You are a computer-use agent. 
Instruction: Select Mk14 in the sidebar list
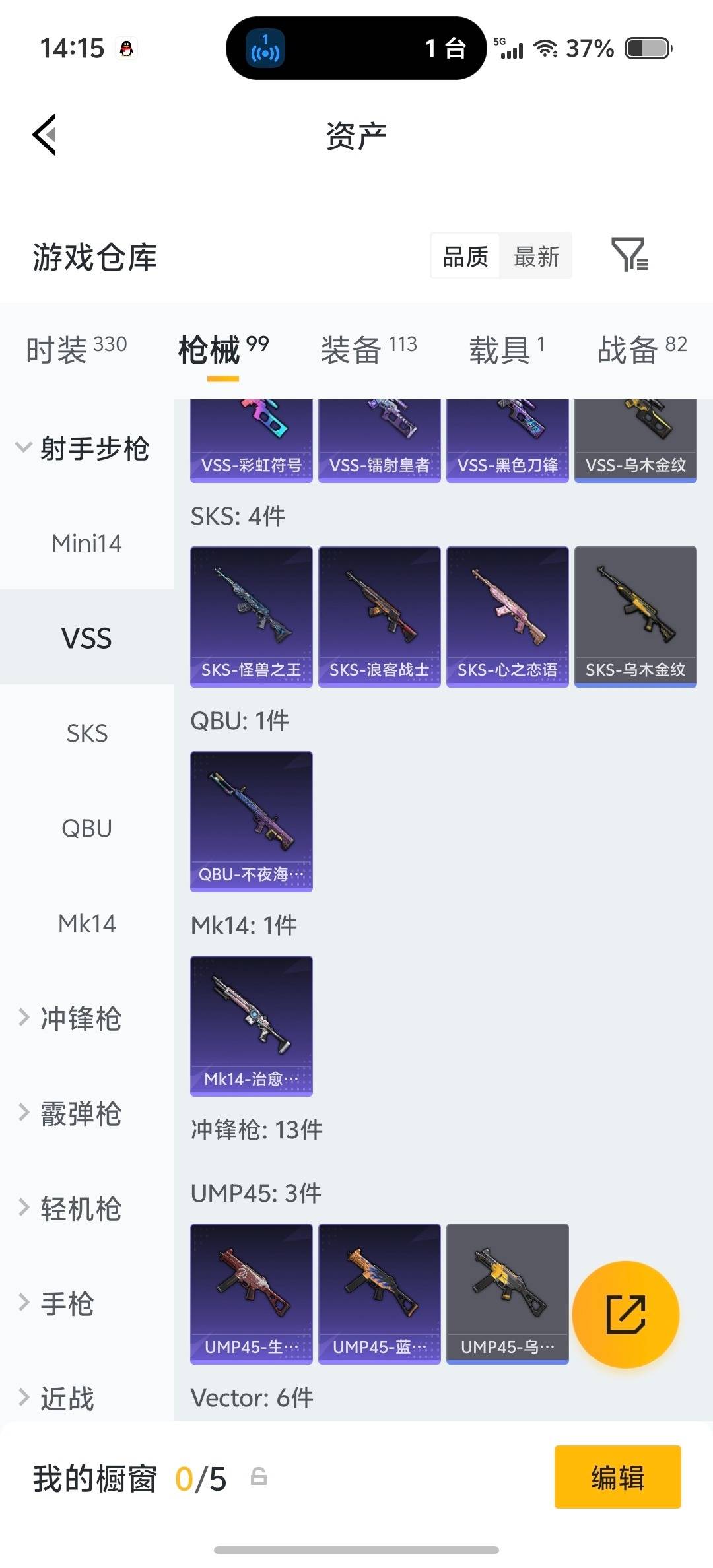(86, 923)
